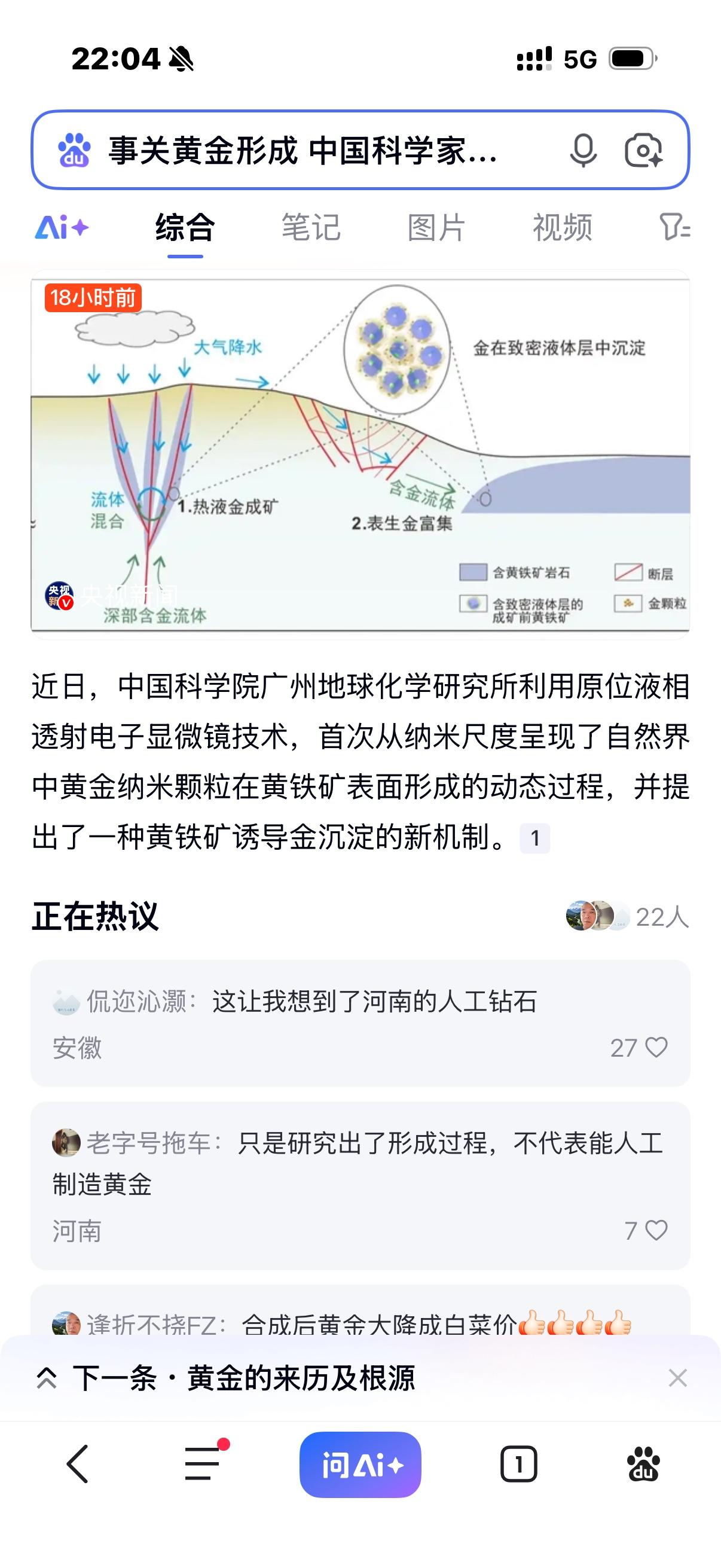The width and height of the screenshot is (721, 1568).
Task: Click the Baidu logo in the search bar
Action: (x=74, y=150)
